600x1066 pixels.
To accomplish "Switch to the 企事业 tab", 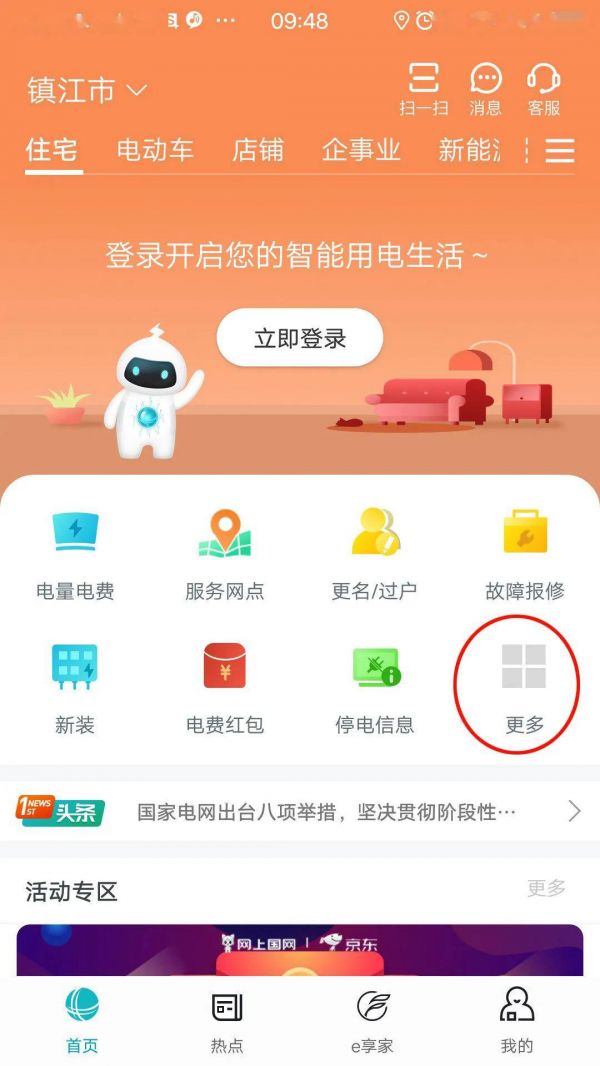I will 361,150.
